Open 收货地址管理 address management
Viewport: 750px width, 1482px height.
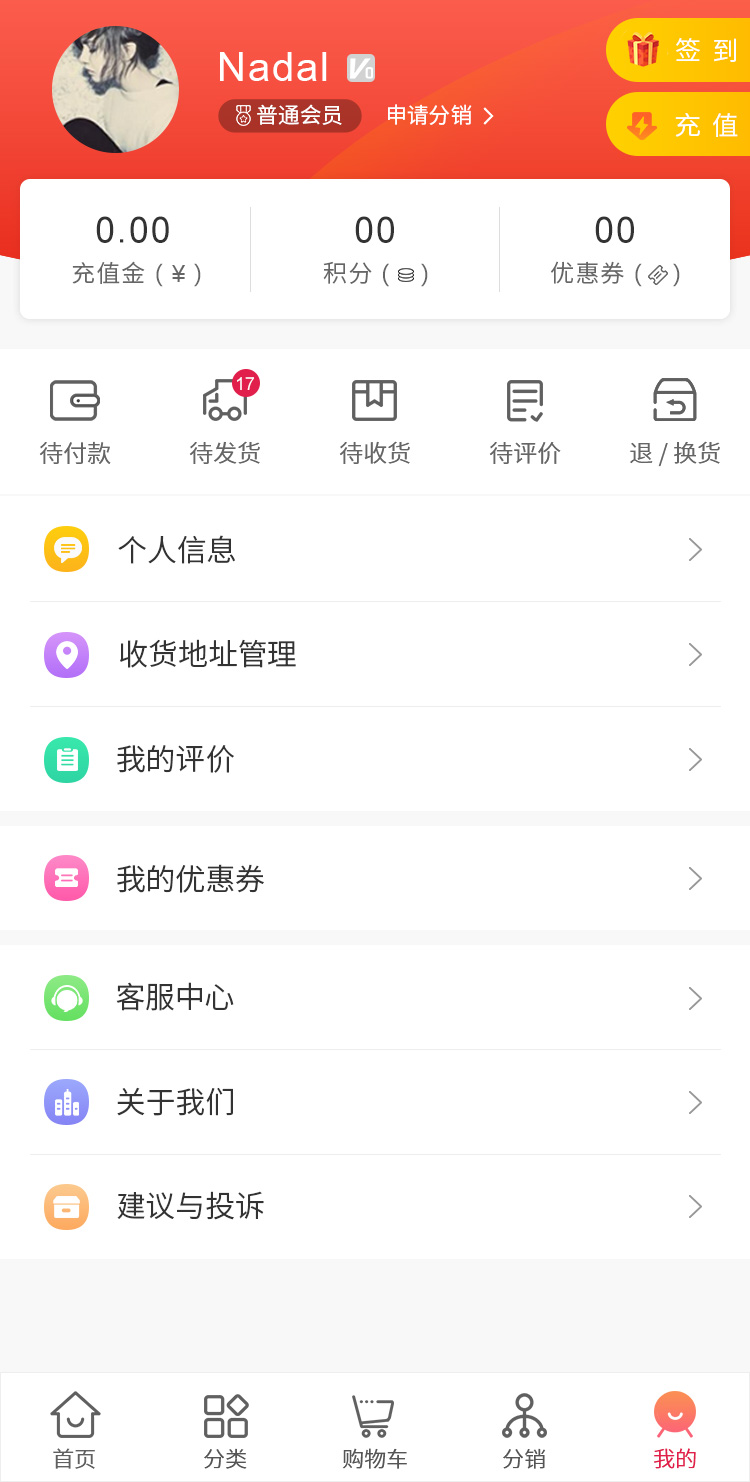coord(375,654)
